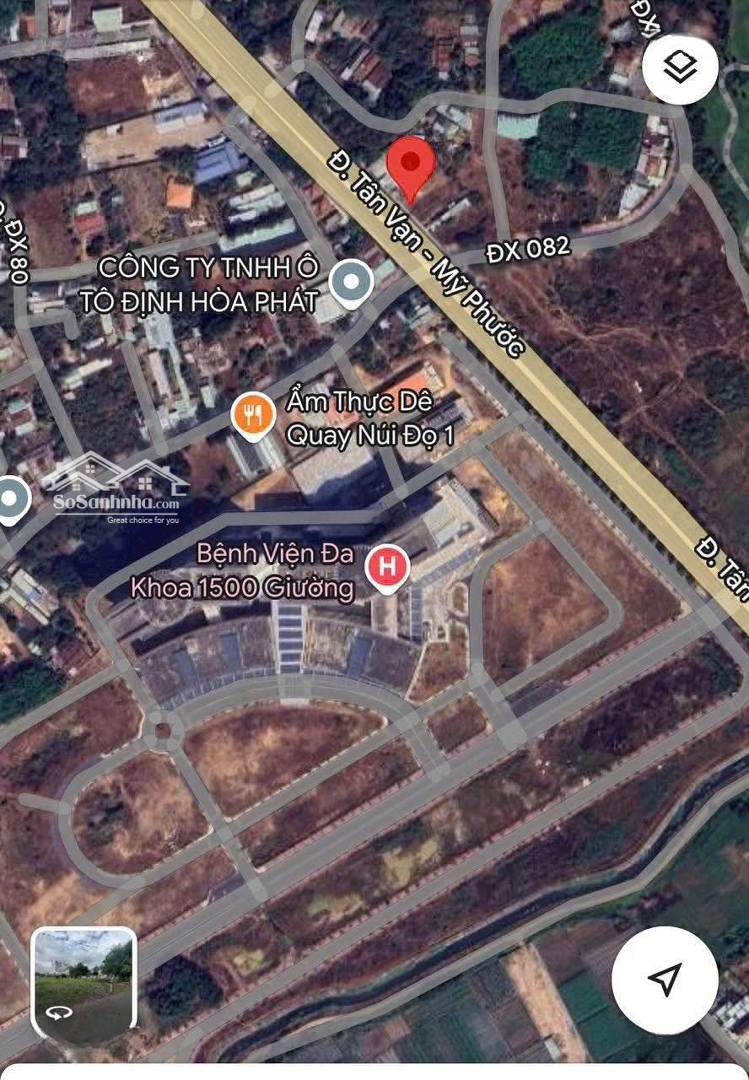Open Công Ty TNHH Ô Tô Định Hòa Phát marker
749x1080 pixels.
click(351, 283)
